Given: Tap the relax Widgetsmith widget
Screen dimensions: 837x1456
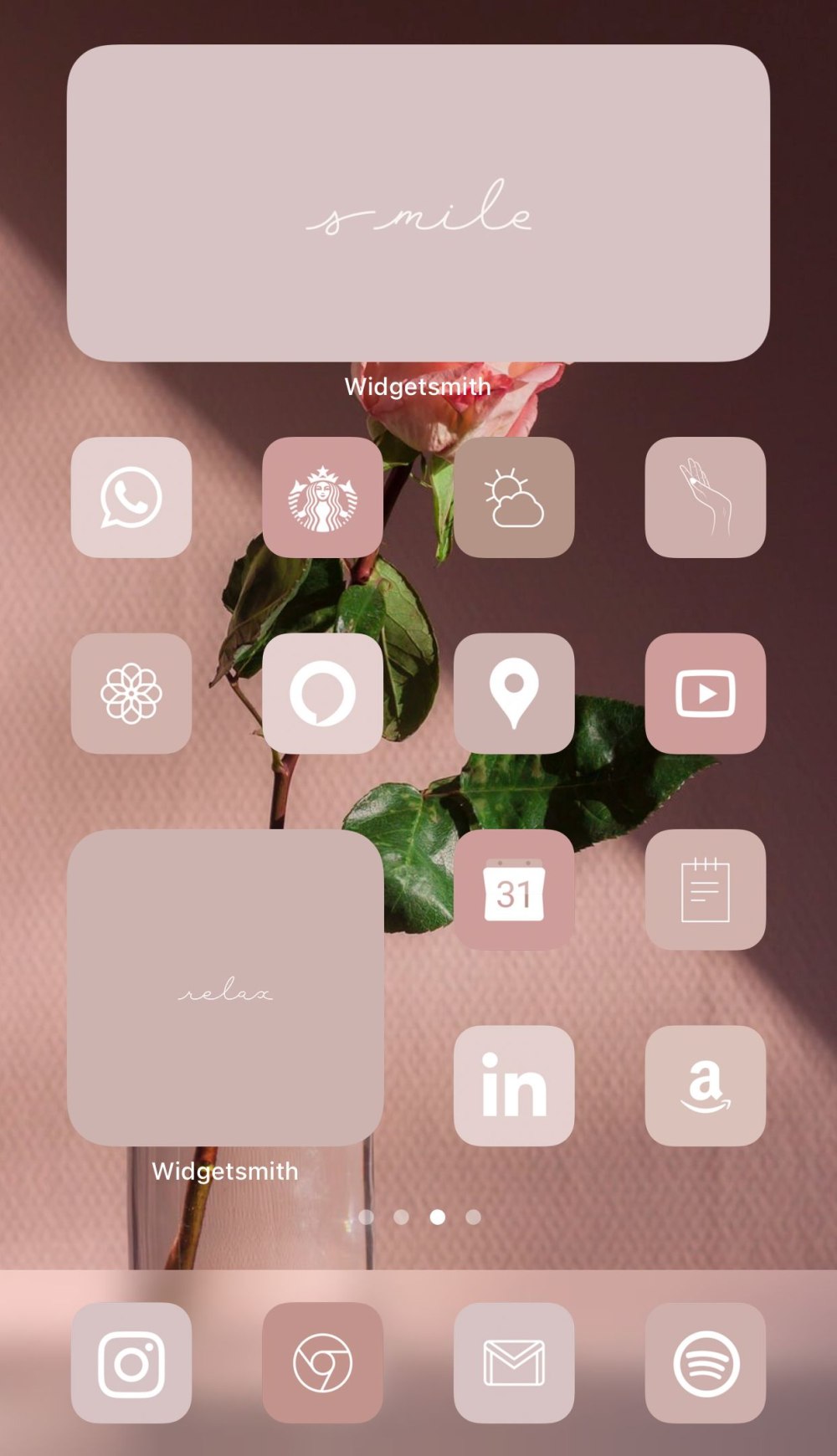Looking at the screenshot, I should pos(225,987).
